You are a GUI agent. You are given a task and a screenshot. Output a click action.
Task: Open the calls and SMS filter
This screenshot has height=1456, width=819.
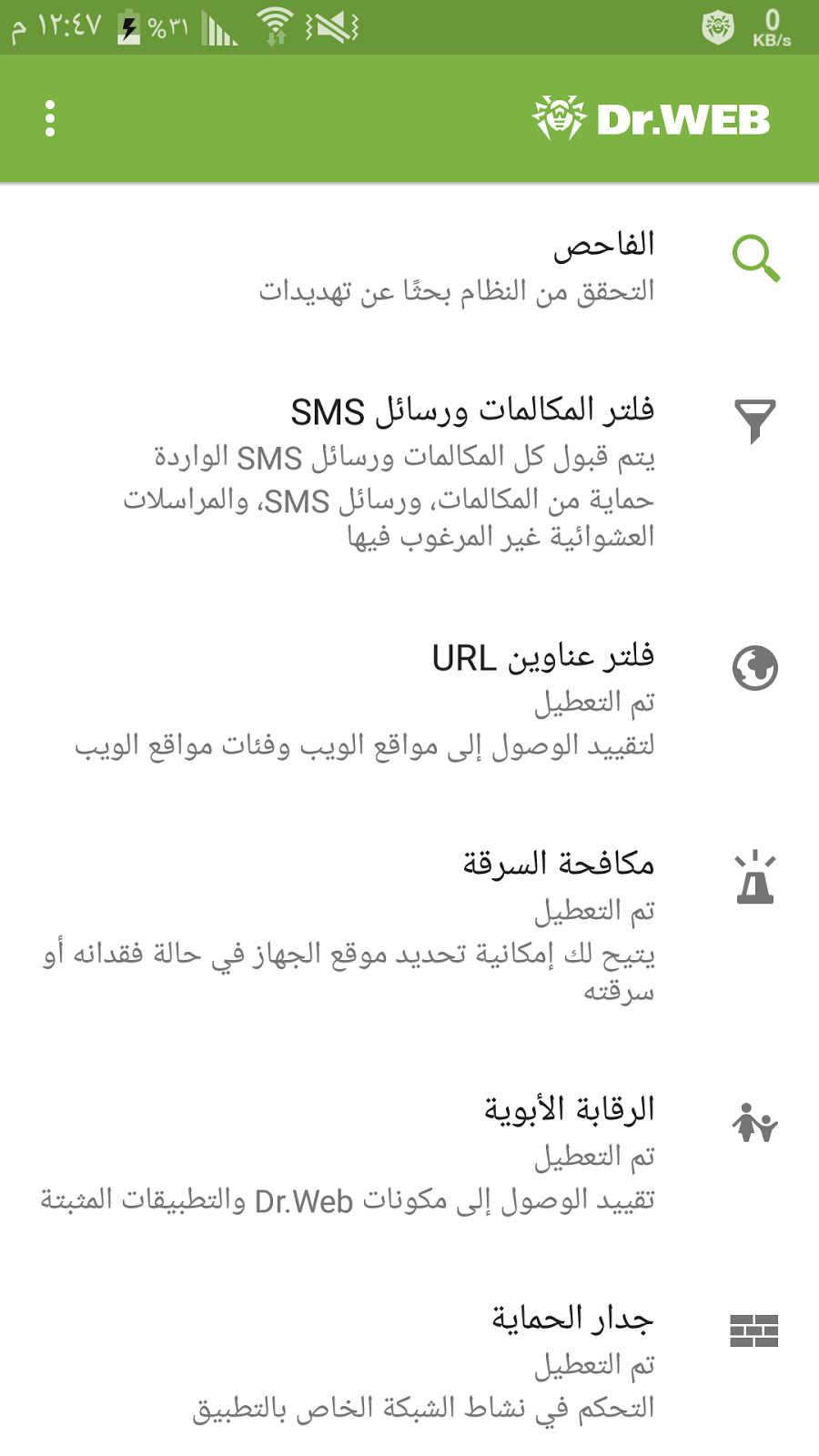[409, 471]
